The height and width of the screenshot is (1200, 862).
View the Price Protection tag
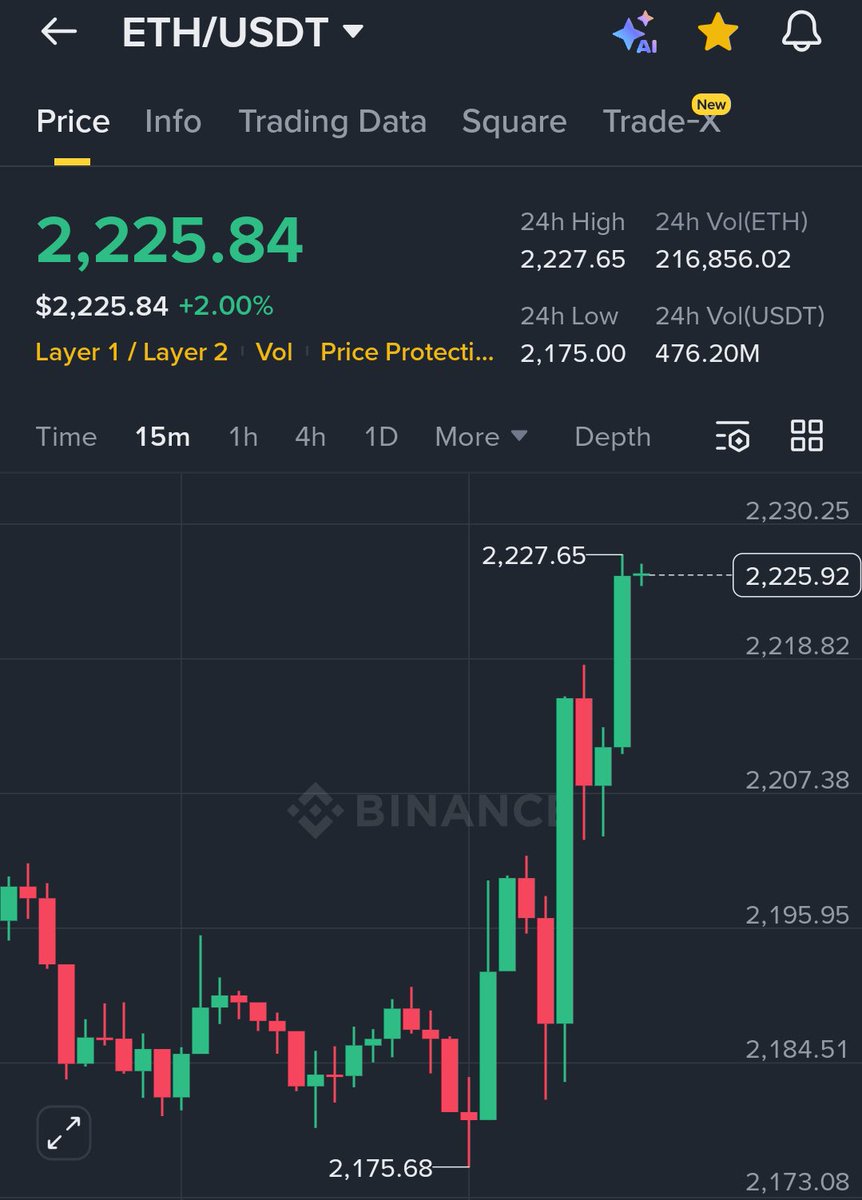[406, 352]
